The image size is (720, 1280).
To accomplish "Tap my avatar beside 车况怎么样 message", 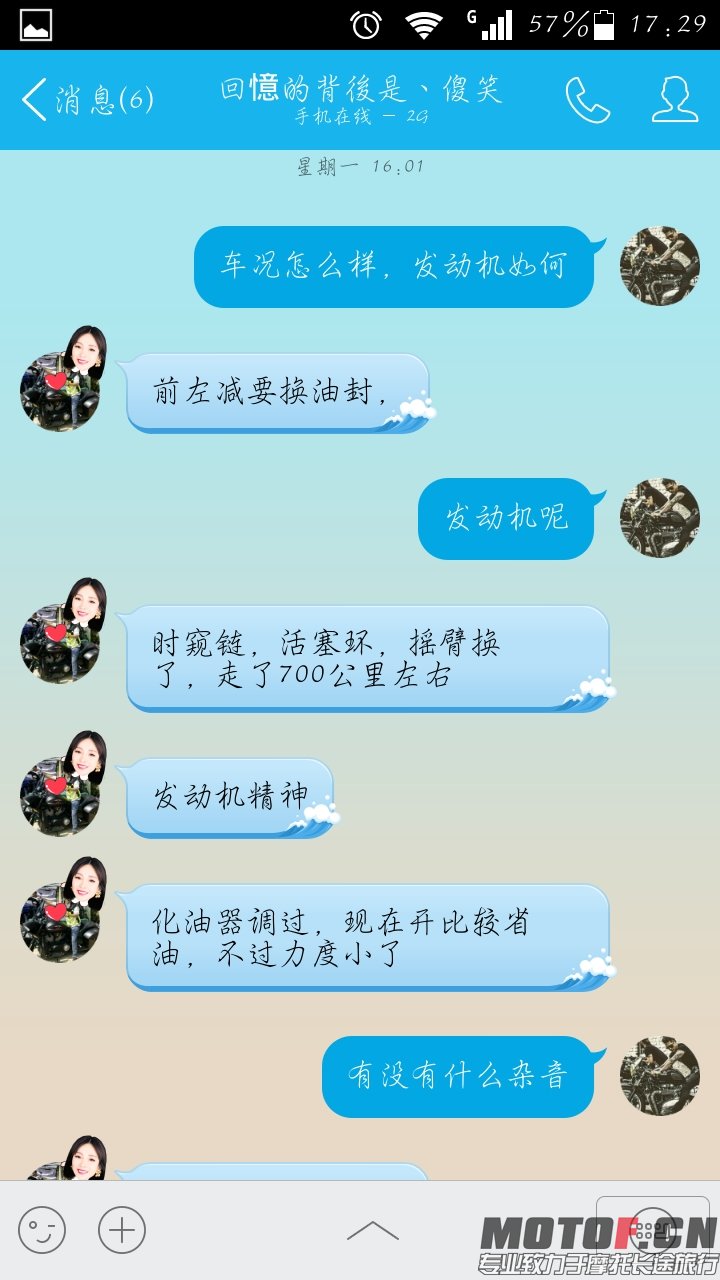I will click(659, 266).
